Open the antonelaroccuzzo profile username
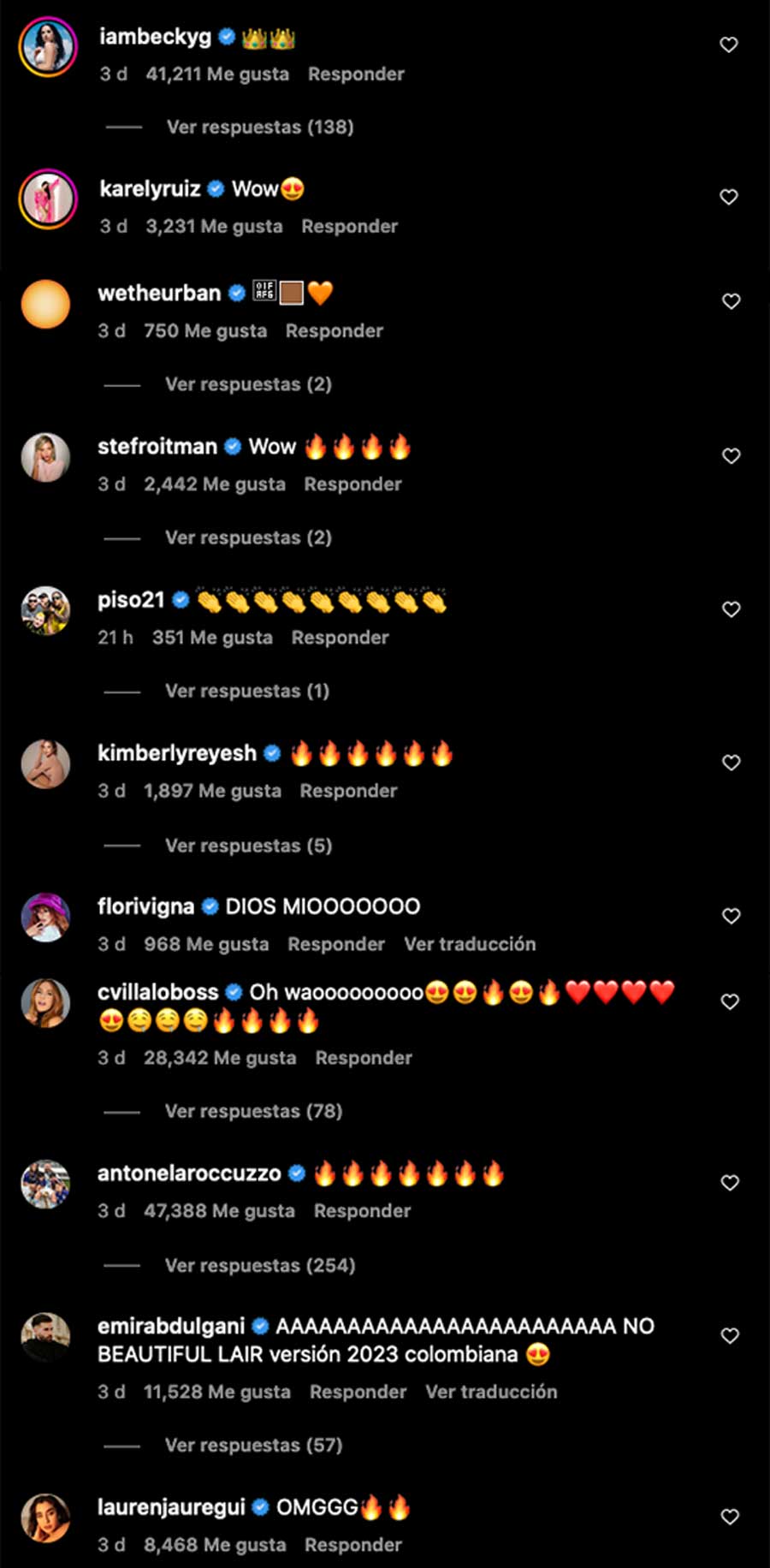 coord(189,1173)
